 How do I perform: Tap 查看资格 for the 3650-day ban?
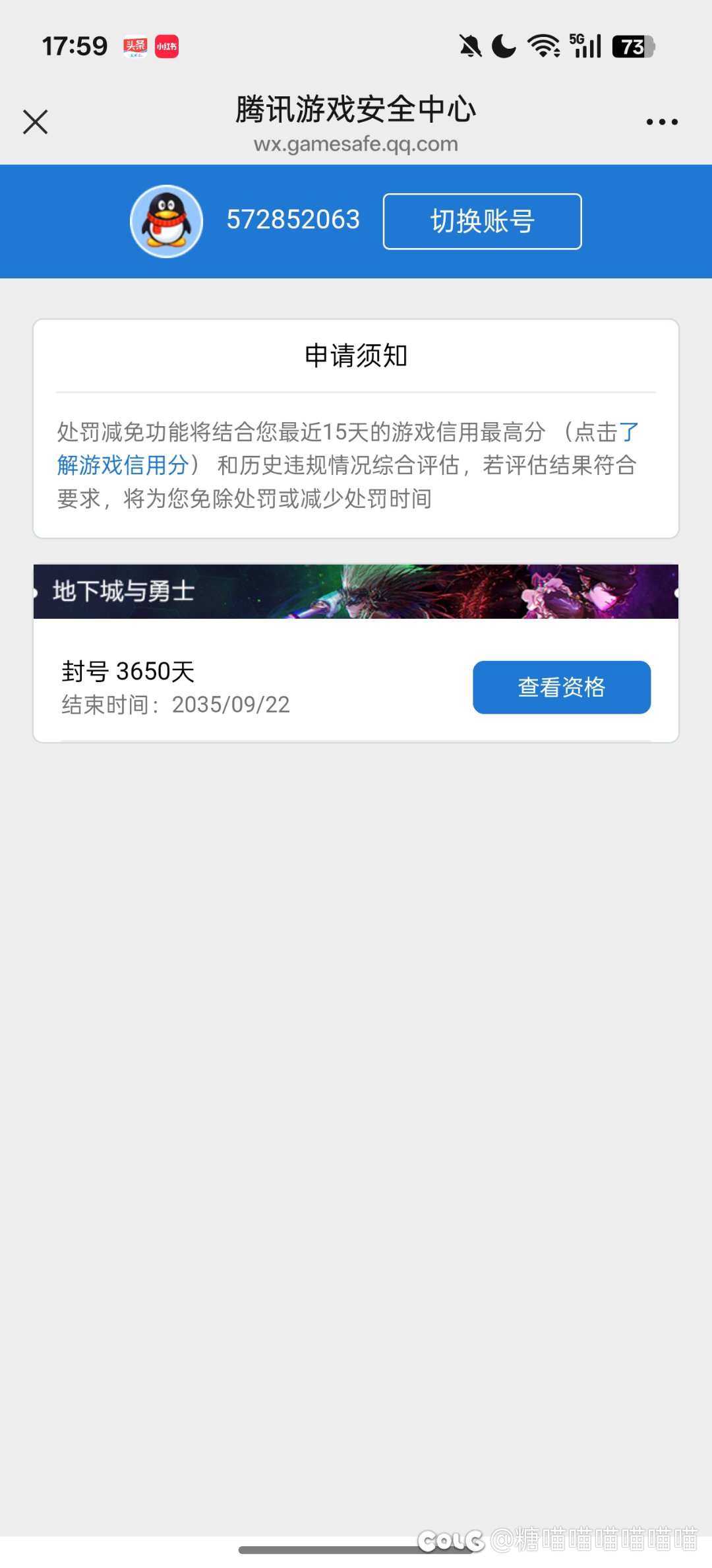tap(561, 687)
